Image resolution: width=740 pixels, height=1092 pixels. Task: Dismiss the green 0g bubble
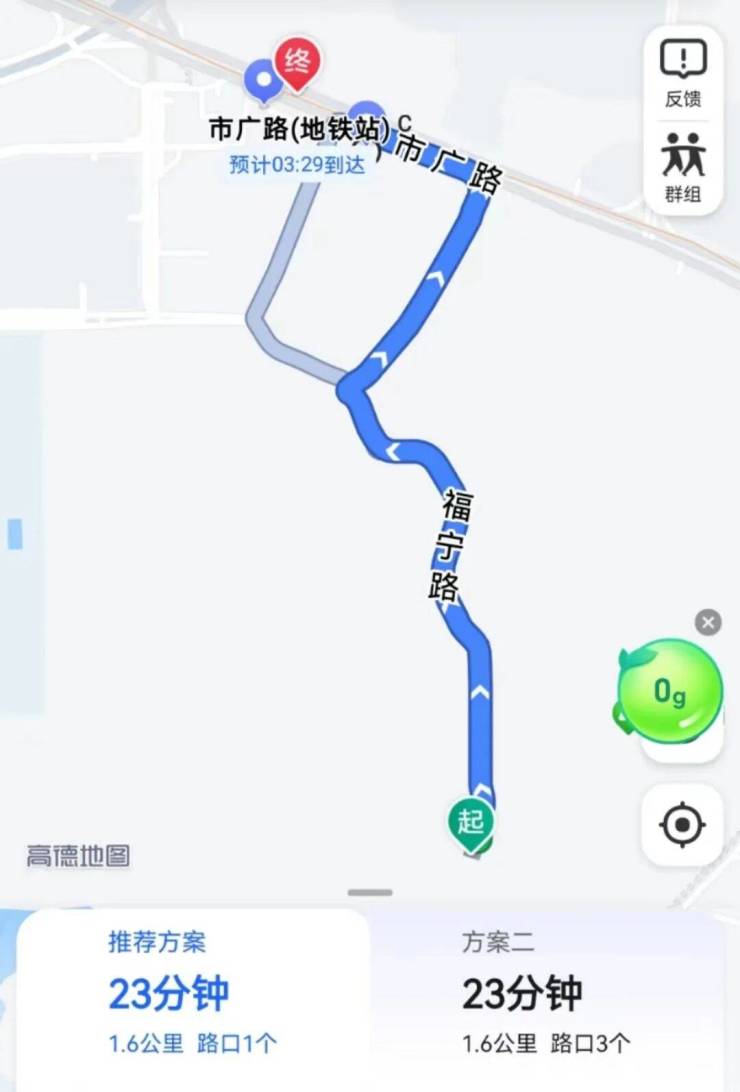(x=708, y=623)
